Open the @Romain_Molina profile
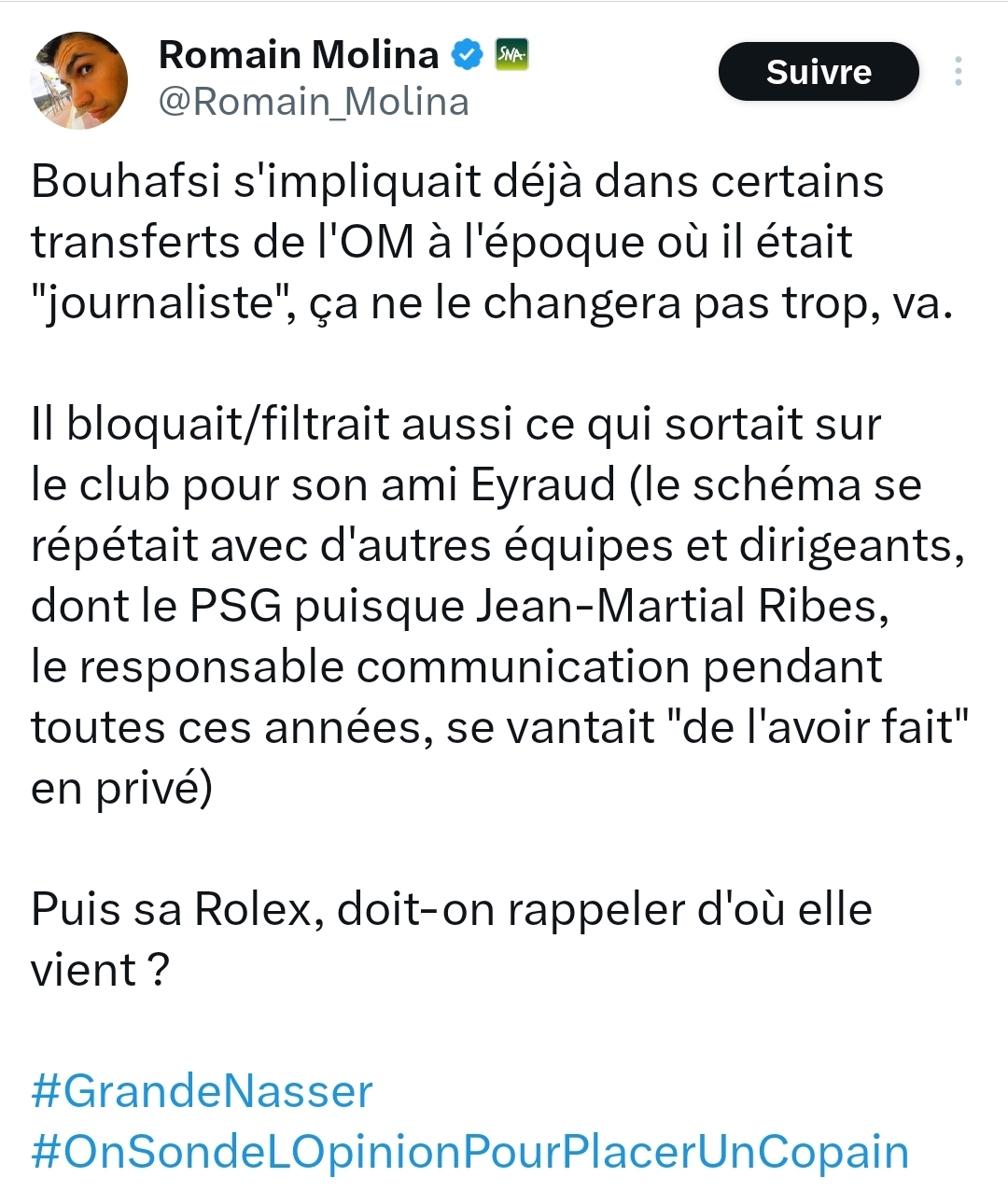 (314, 102)
